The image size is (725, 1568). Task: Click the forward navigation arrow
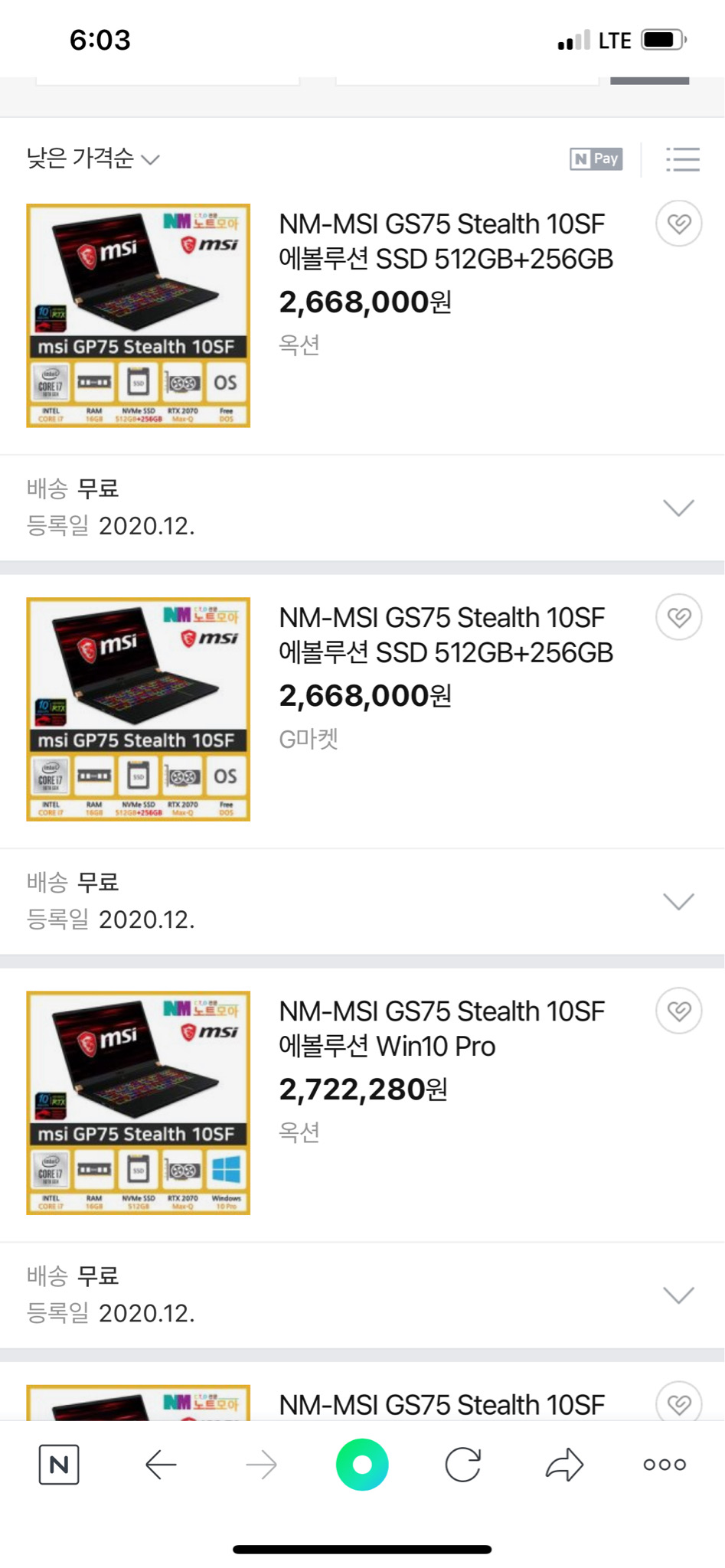pyautogui.click(x=260, y=1463)
